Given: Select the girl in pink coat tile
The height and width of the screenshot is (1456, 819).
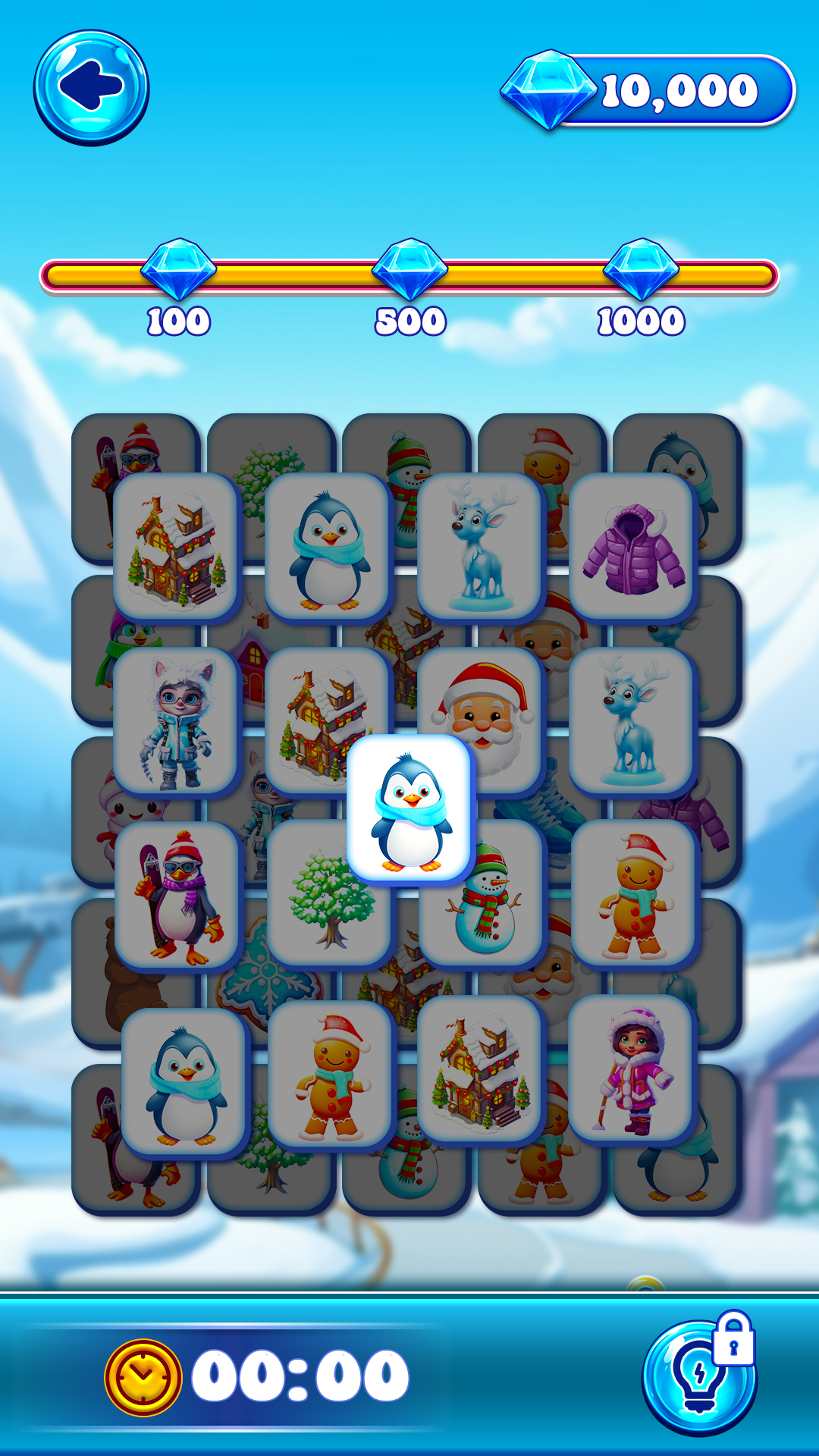Looking at the screenshot, I should (632, 1069).
